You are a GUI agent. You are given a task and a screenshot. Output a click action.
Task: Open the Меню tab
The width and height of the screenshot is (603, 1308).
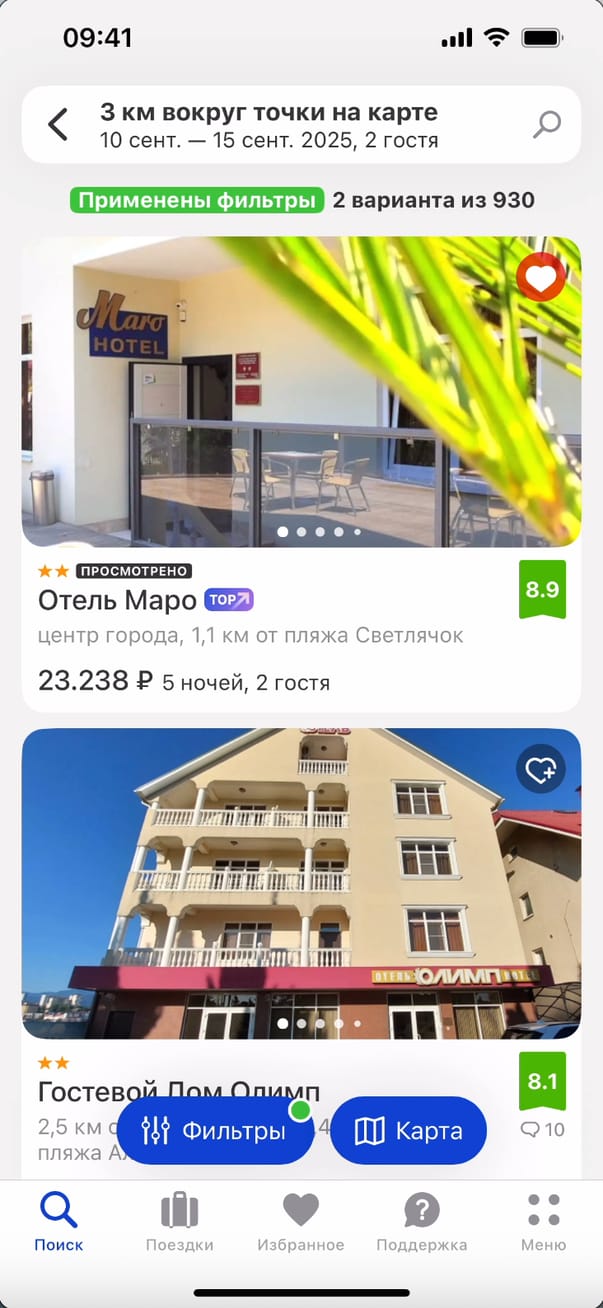543,1222
